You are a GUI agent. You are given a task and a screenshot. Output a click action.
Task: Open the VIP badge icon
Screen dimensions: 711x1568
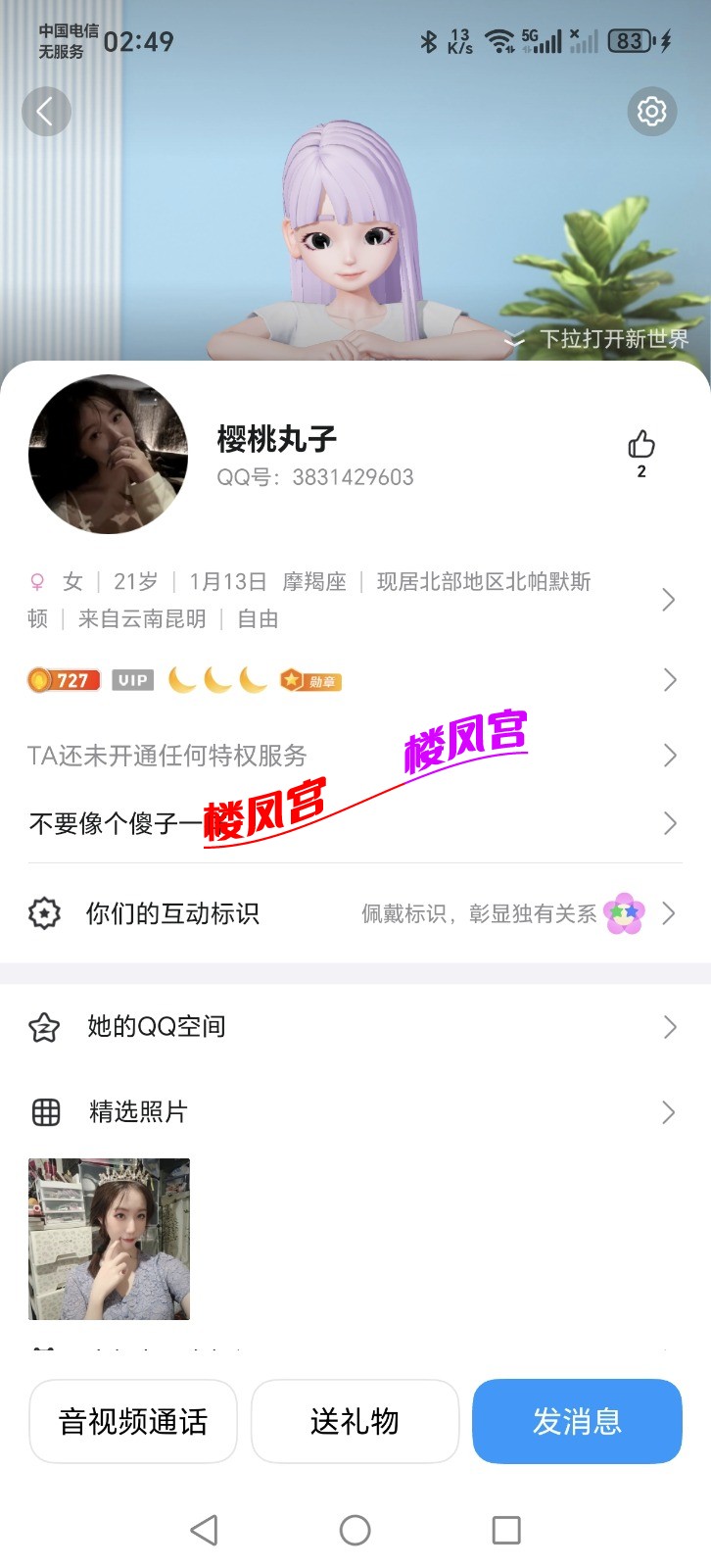coord(132,679)
